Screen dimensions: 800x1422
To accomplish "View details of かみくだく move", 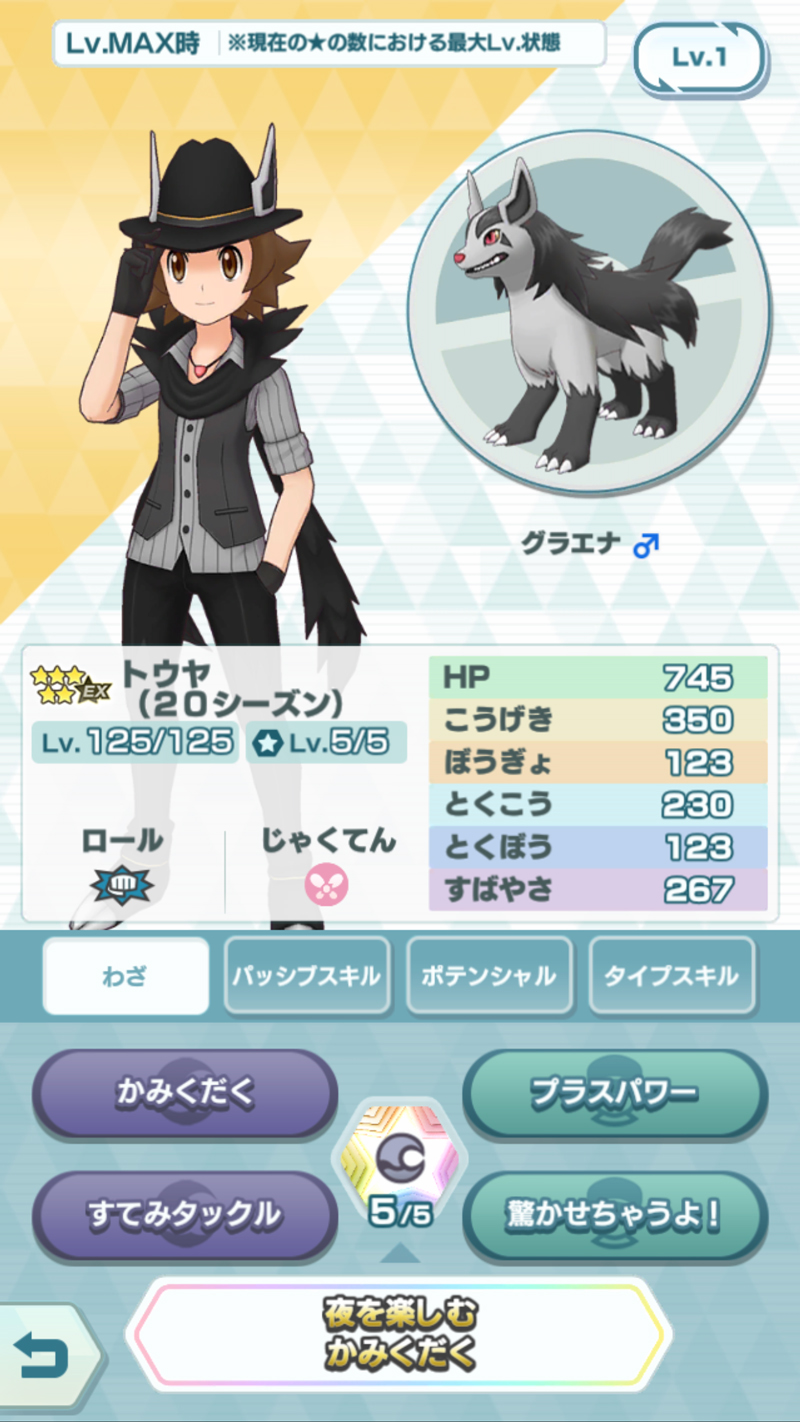I will 184,1093.
